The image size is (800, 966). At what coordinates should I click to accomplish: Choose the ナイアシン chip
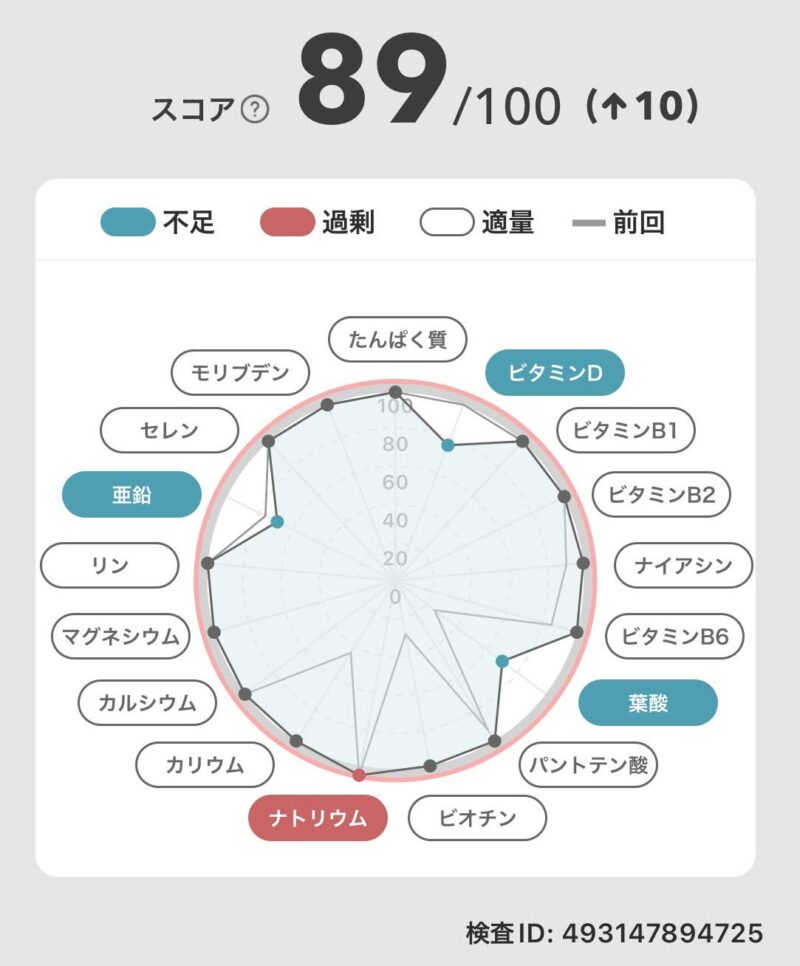pyautogui.click(x=683, y=566)
